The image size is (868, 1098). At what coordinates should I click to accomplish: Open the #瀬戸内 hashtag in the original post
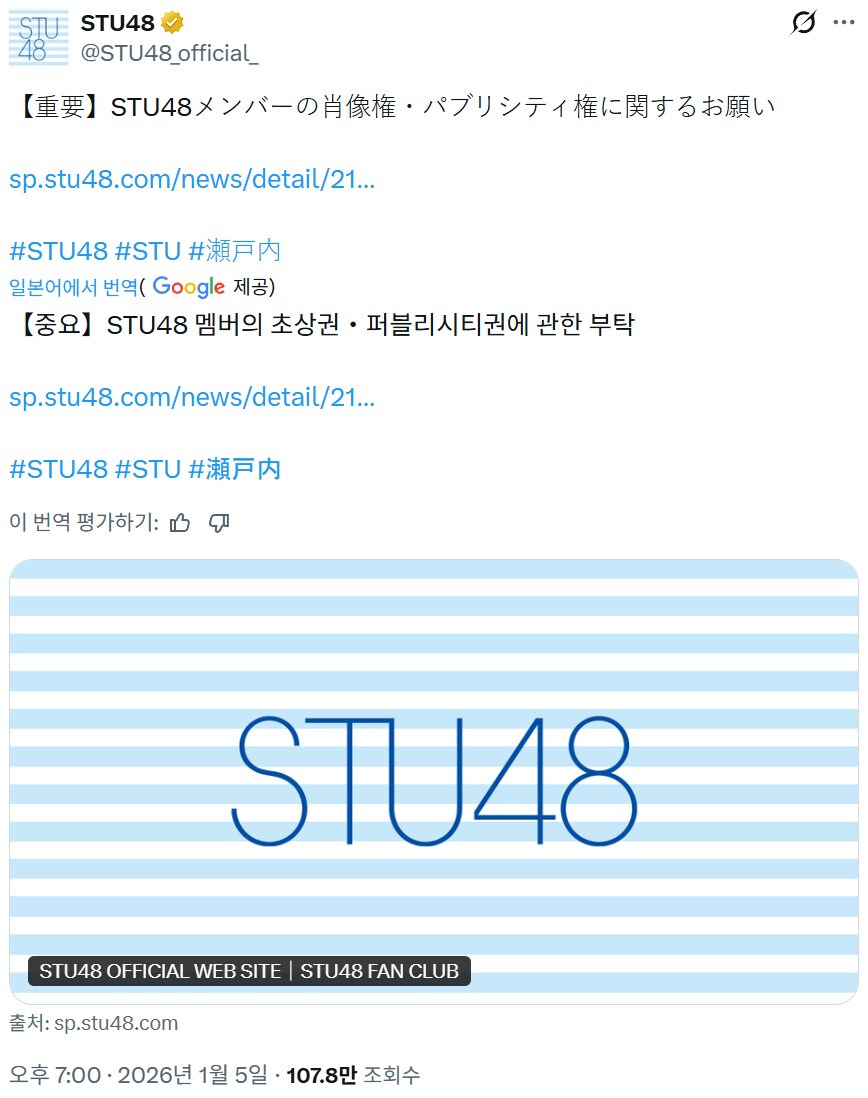click(235, 250)
